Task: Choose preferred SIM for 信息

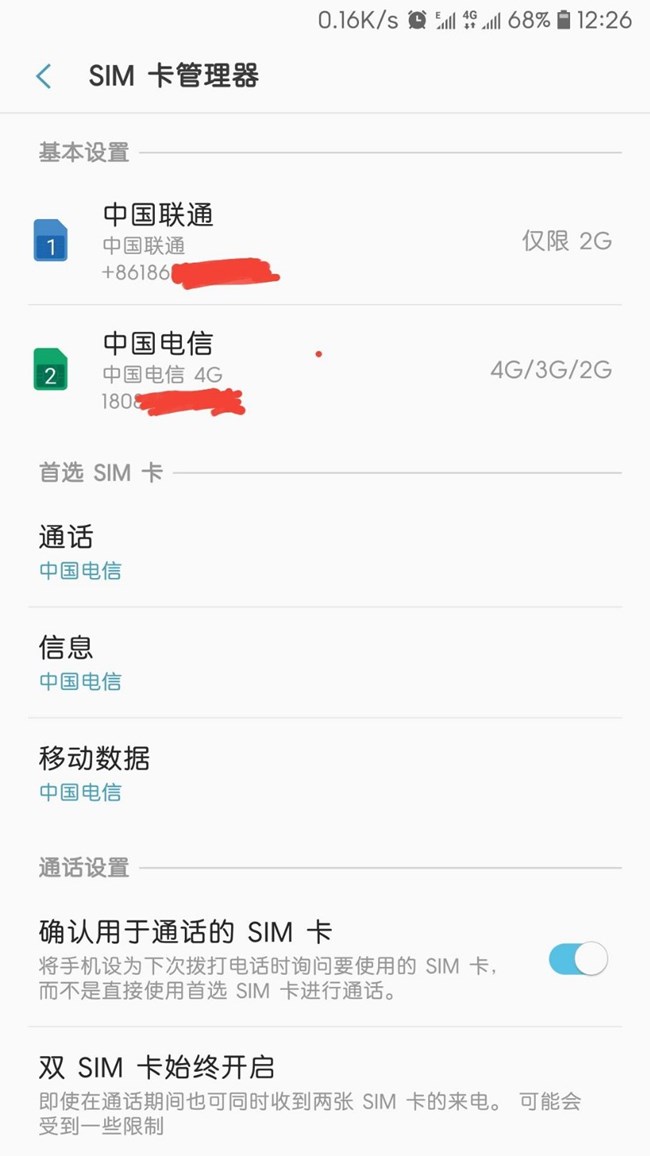Action: pyautogui.click(x=325, y=663)
